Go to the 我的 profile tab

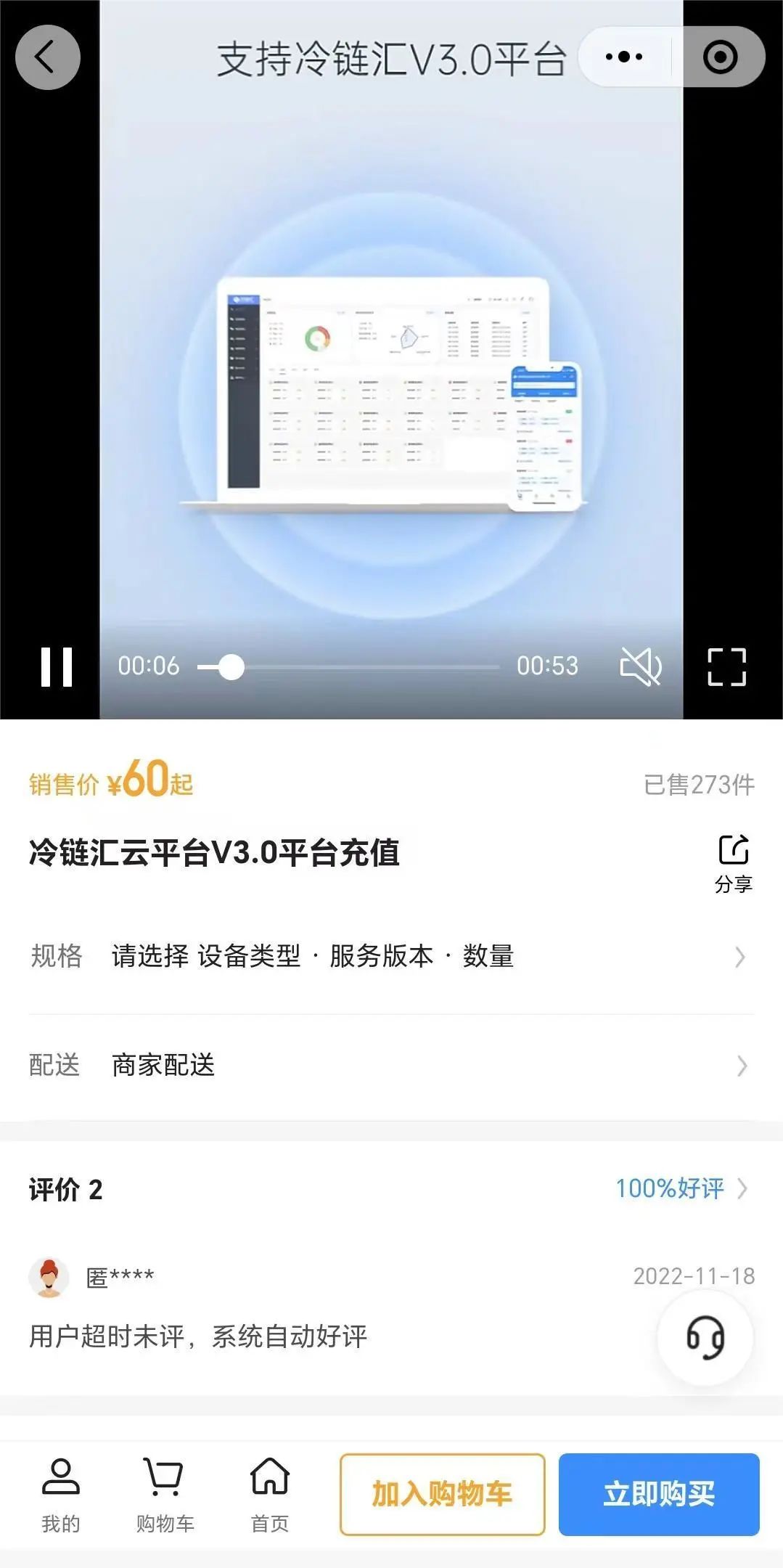[61, 1494]
